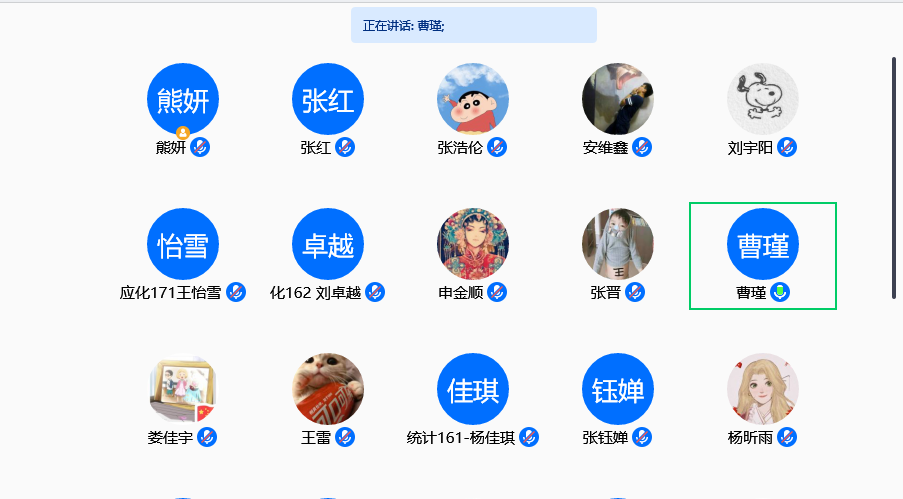This screenshot has height=499, width=903.
Task: Tap 王雷's cat avatar
Action: click(328, 389)
